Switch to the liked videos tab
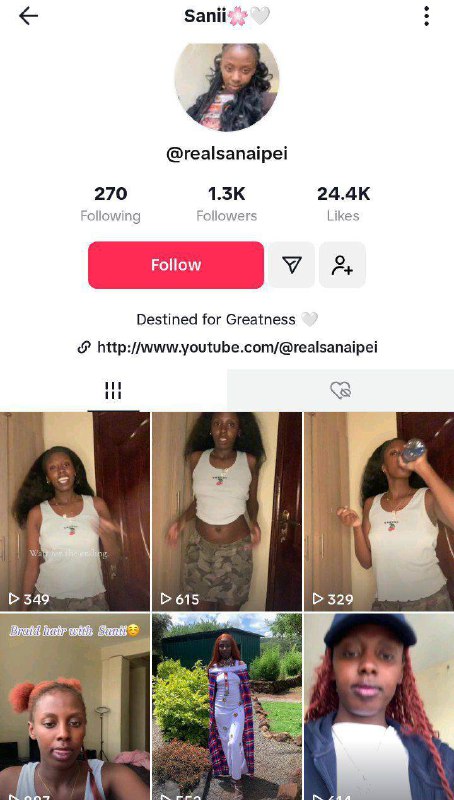Image resolution: width=454 pixels, height=800 pixels. (340, 390)
